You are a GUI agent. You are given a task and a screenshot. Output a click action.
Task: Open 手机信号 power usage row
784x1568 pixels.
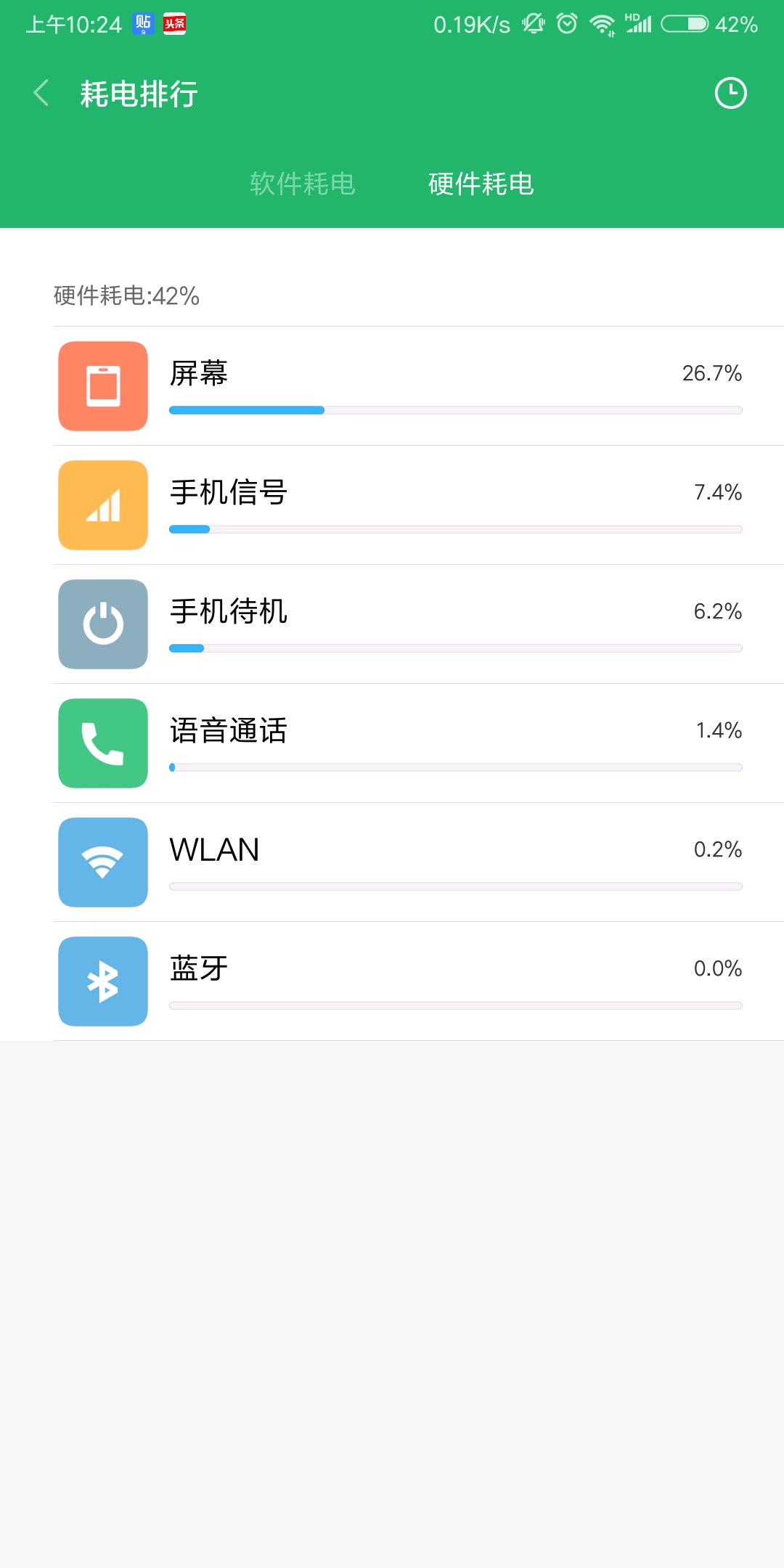click(419, 505)
